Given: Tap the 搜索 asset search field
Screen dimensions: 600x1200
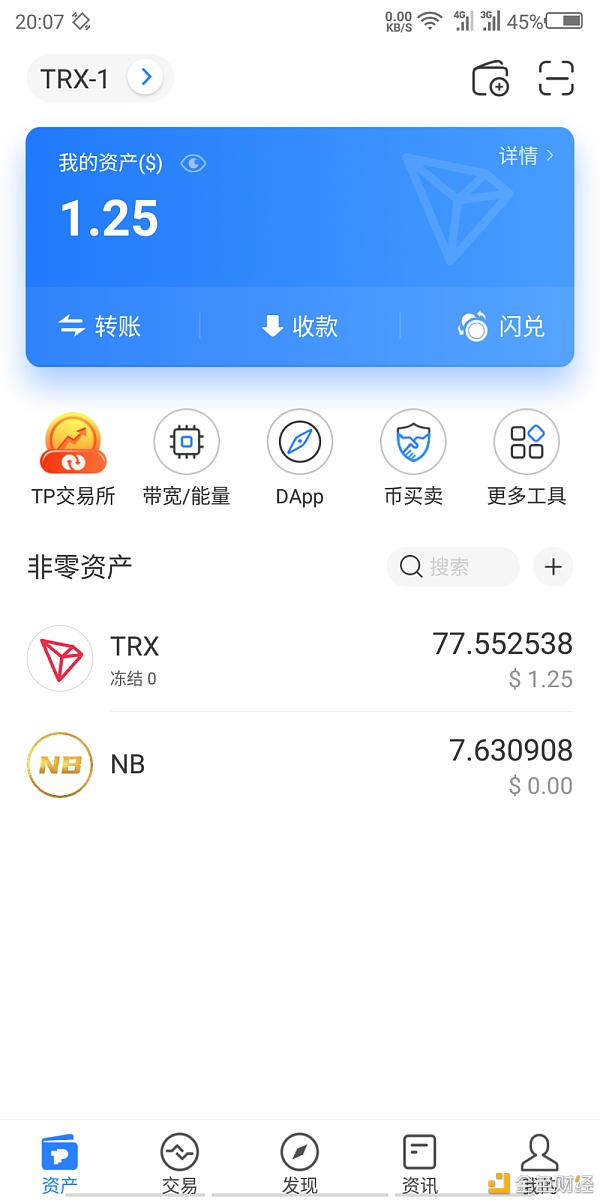Looking at the screenshot, I should [453, 567].
